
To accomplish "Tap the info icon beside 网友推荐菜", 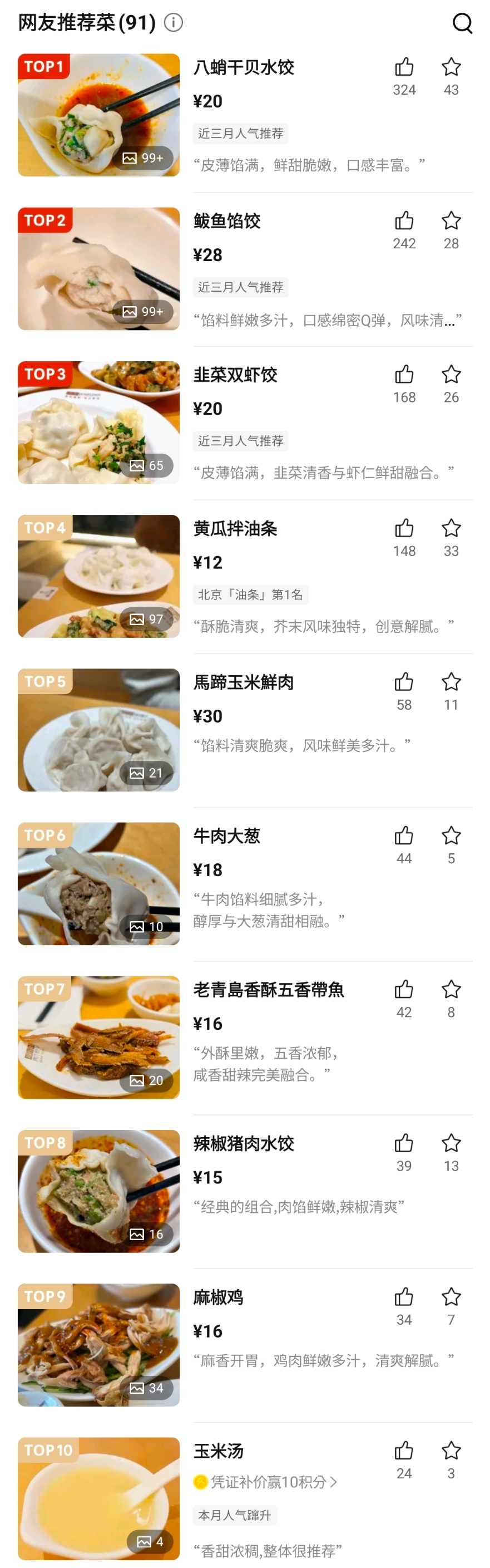I will click(x=174, y=23).
